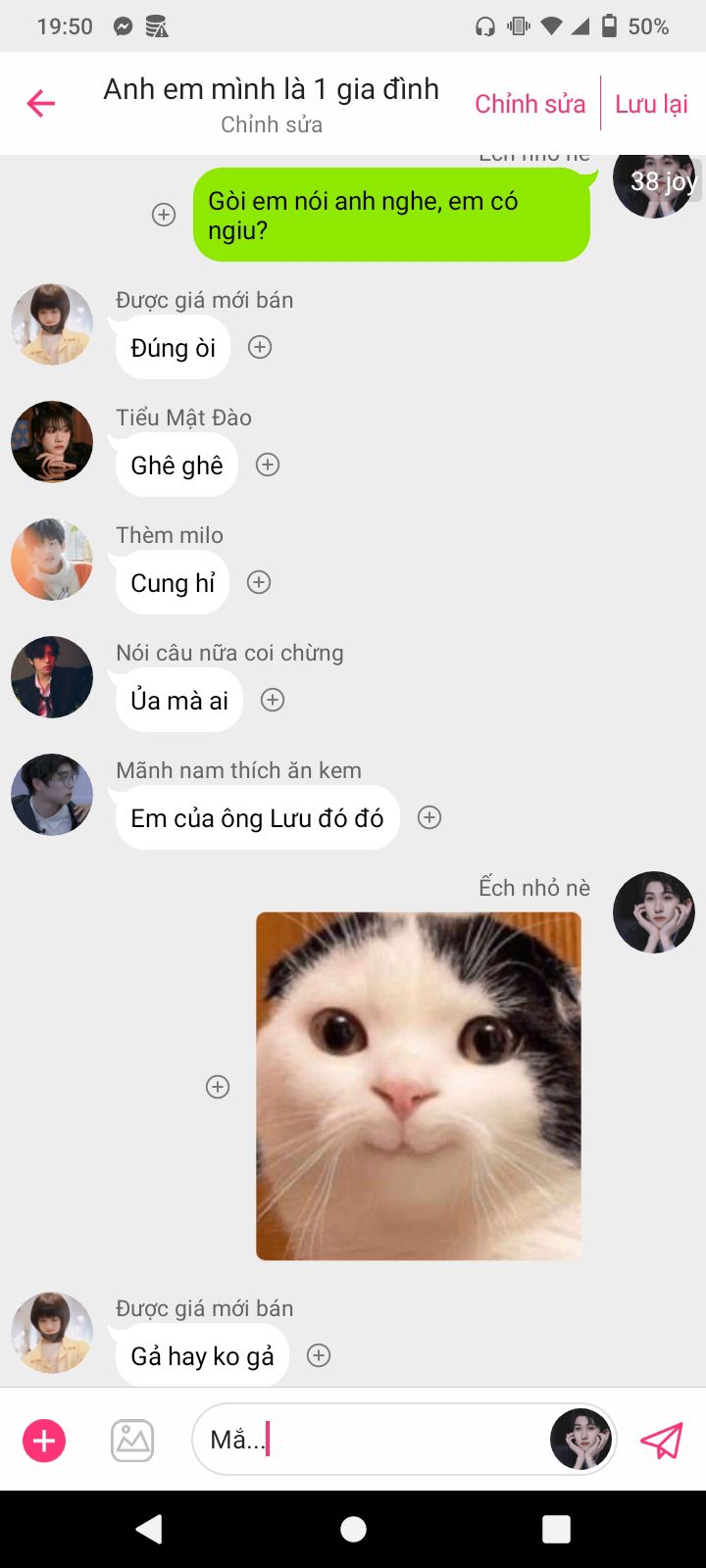Focus the message text field
Viewport: 706px width, 1568px height.
(373, 1440)
